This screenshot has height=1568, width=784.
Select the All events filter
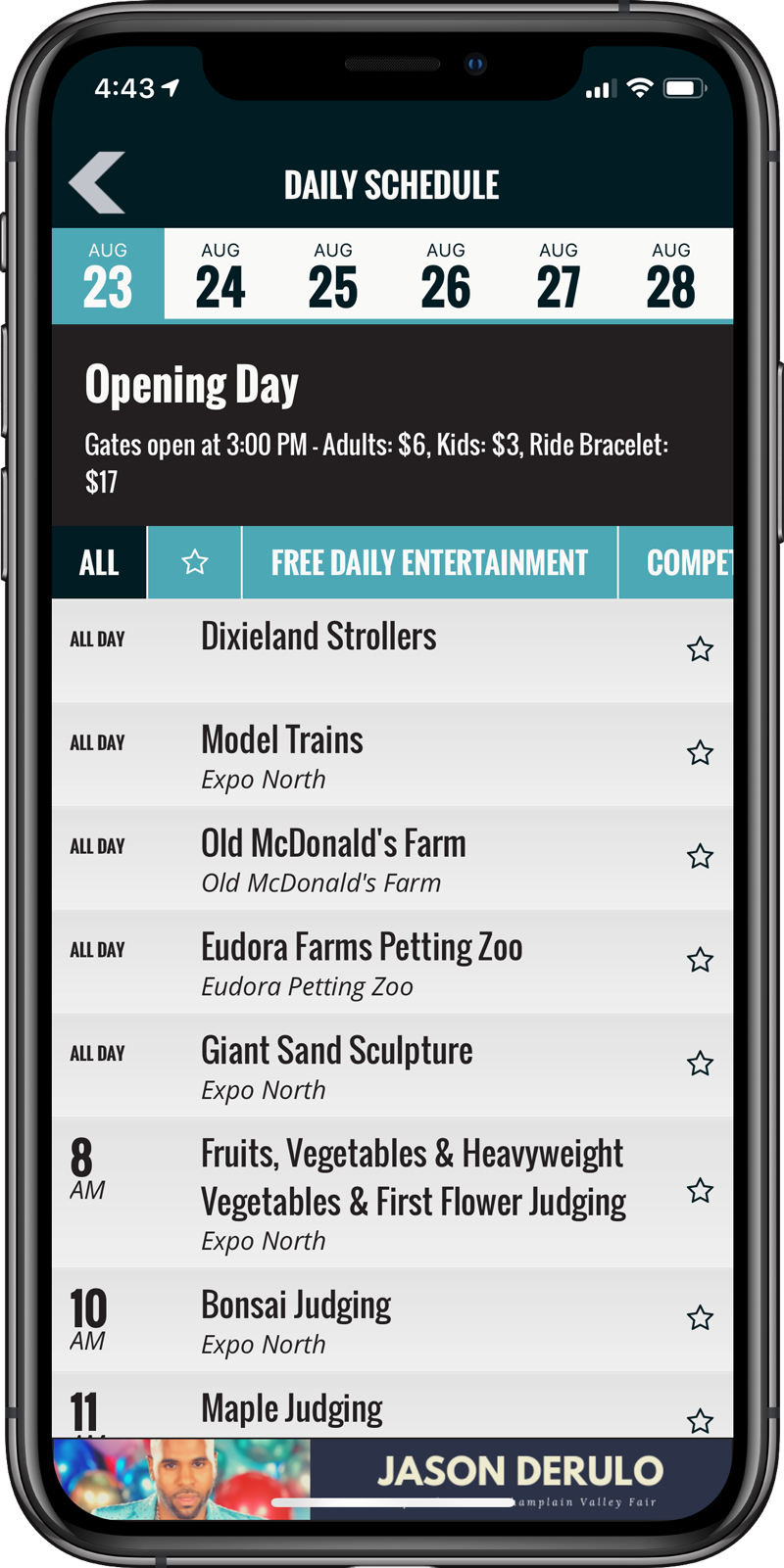point(99,562)
